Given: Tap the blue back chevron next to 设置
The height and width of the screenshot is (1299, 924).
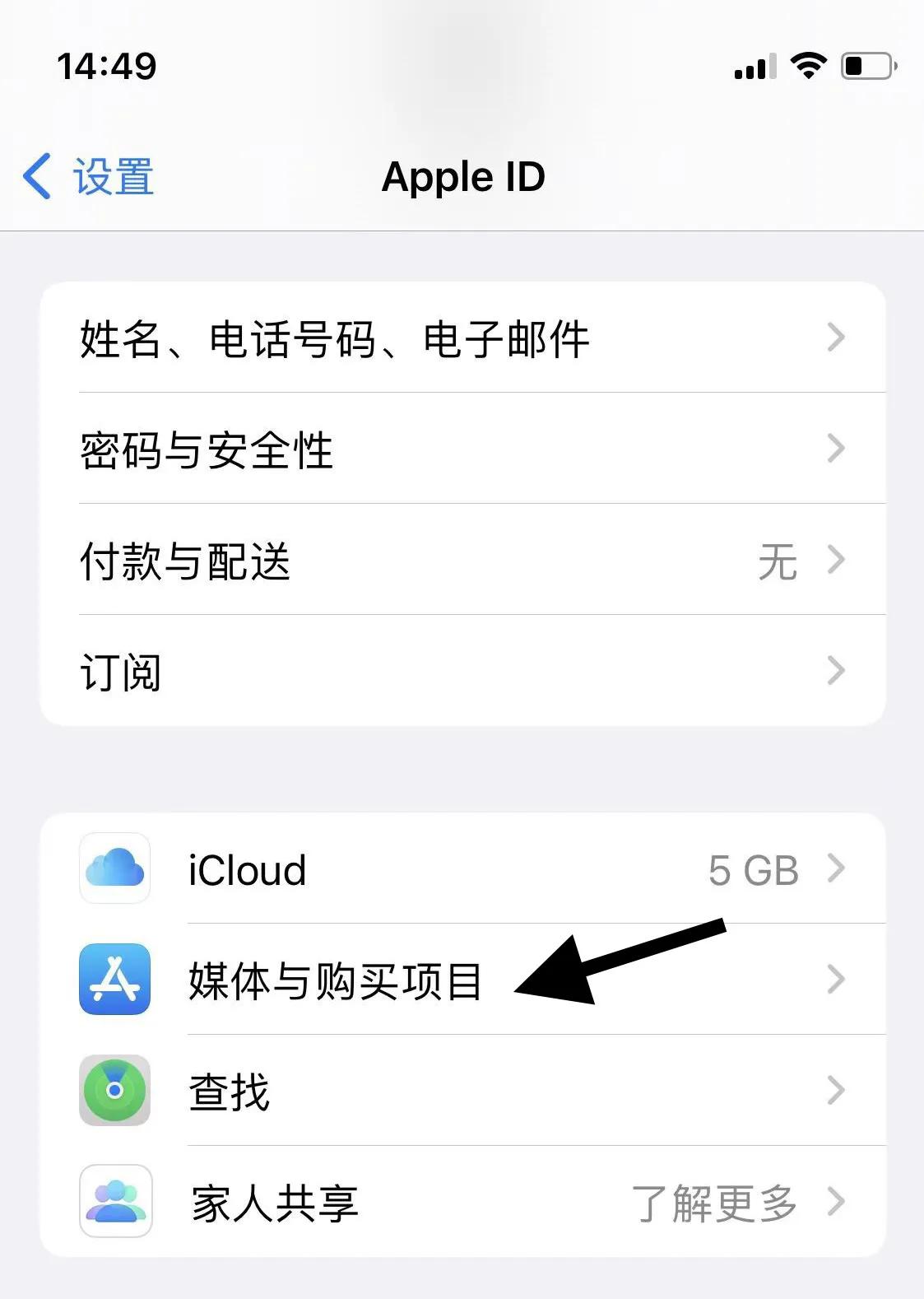Looking at the screenshot, I should [x=35, y=176].
